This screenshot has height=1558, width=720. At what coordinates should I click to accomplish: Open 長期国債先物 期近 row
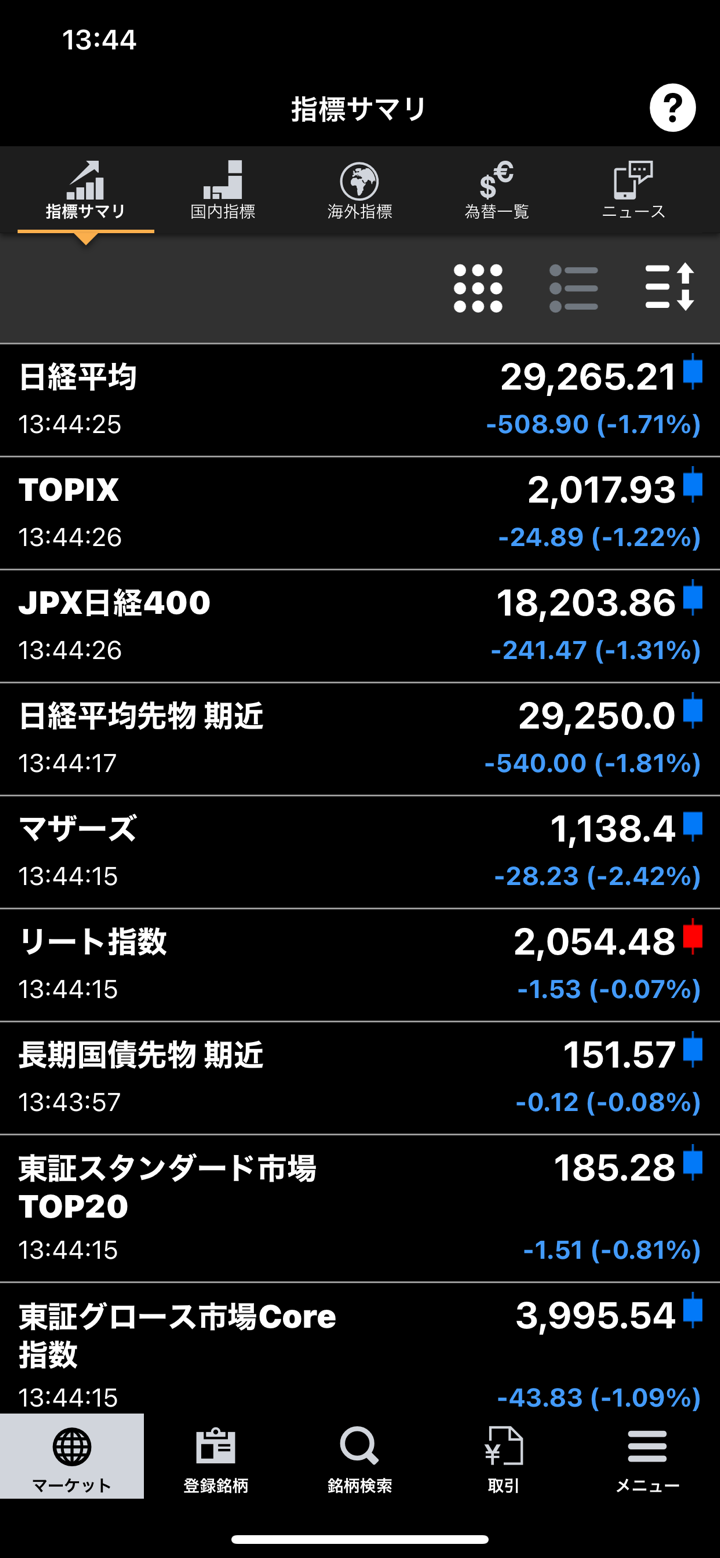pyautogui.click(x=360, y=1078)
